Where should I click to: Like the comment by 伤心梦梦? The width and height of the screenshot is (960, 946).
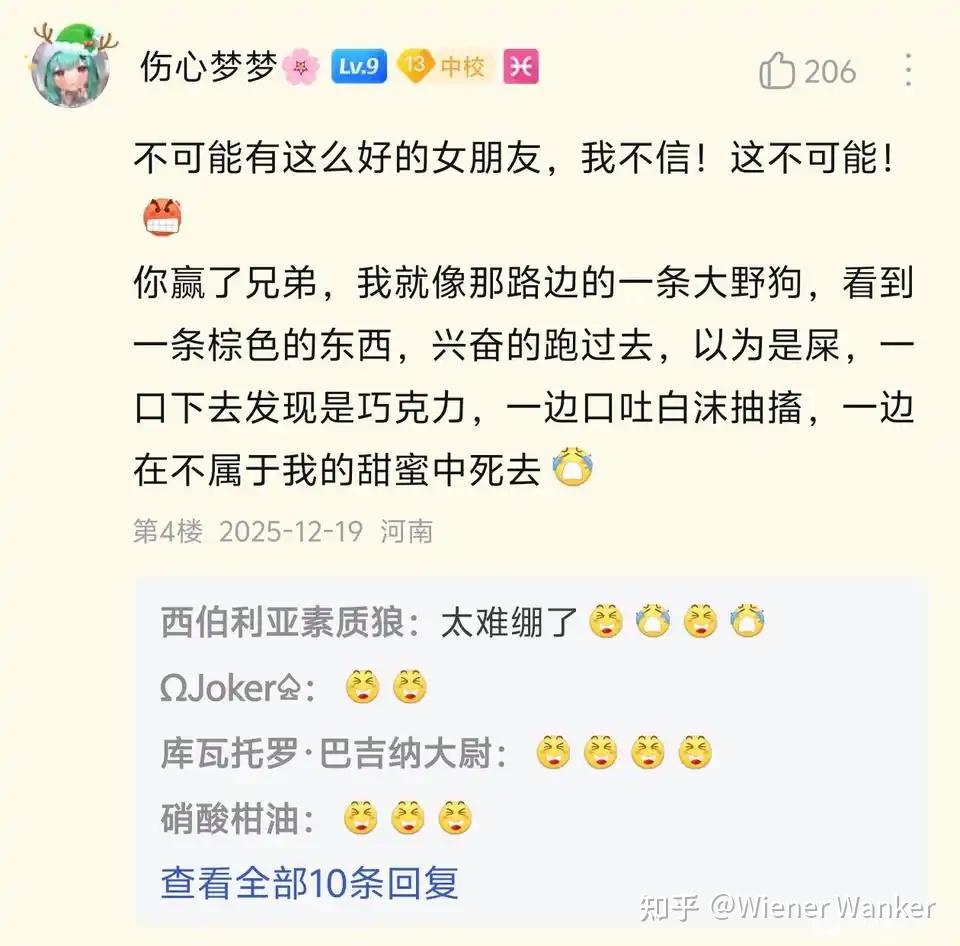coord(778,71)
